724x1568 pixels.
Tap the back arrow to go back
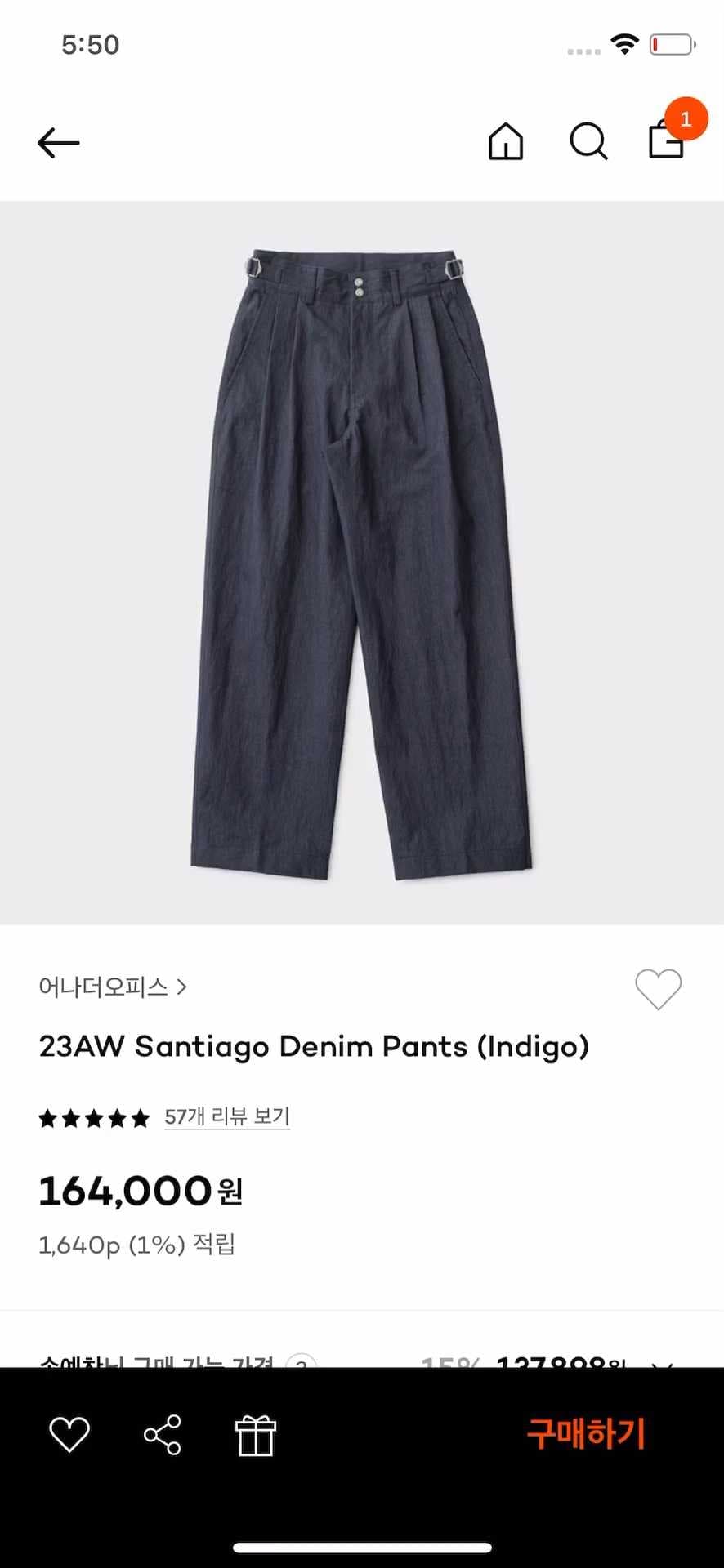pos(58,142)
